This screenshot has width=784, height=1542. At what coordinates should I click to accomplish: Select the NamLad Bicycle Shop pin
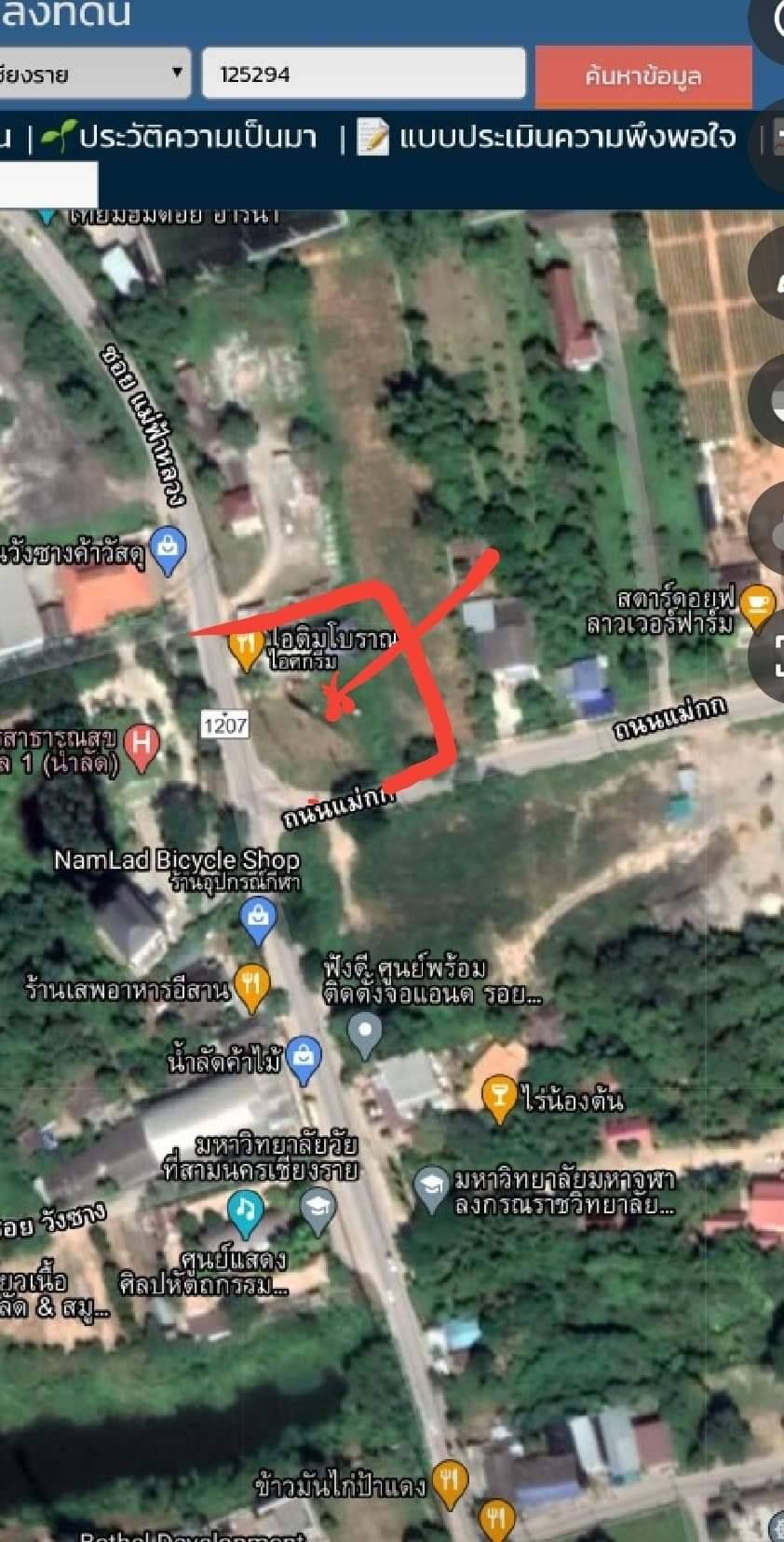(258, 918)
